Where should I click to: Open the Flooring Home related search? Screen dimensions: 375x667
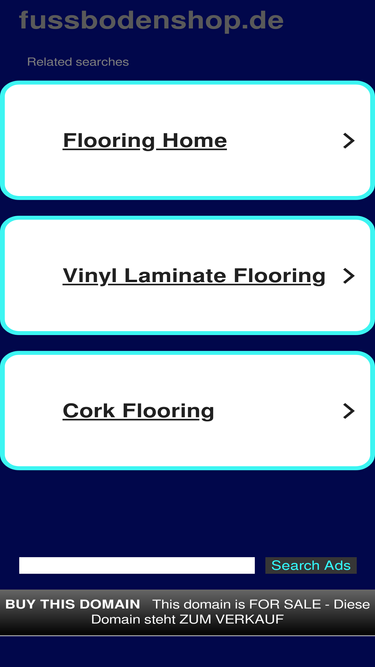187,140
